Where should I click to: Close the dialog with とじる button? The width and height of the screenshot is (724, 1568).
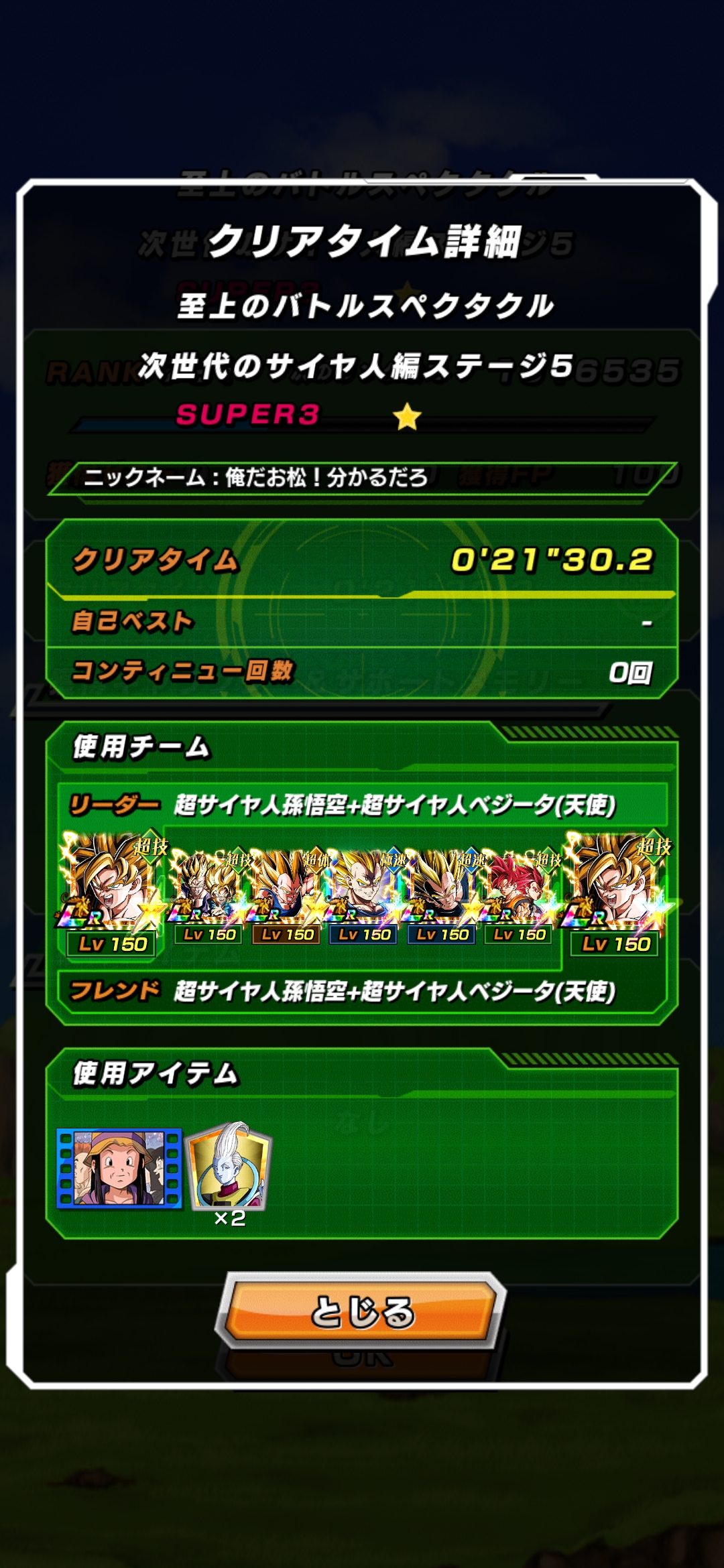tap(362, 1311)
